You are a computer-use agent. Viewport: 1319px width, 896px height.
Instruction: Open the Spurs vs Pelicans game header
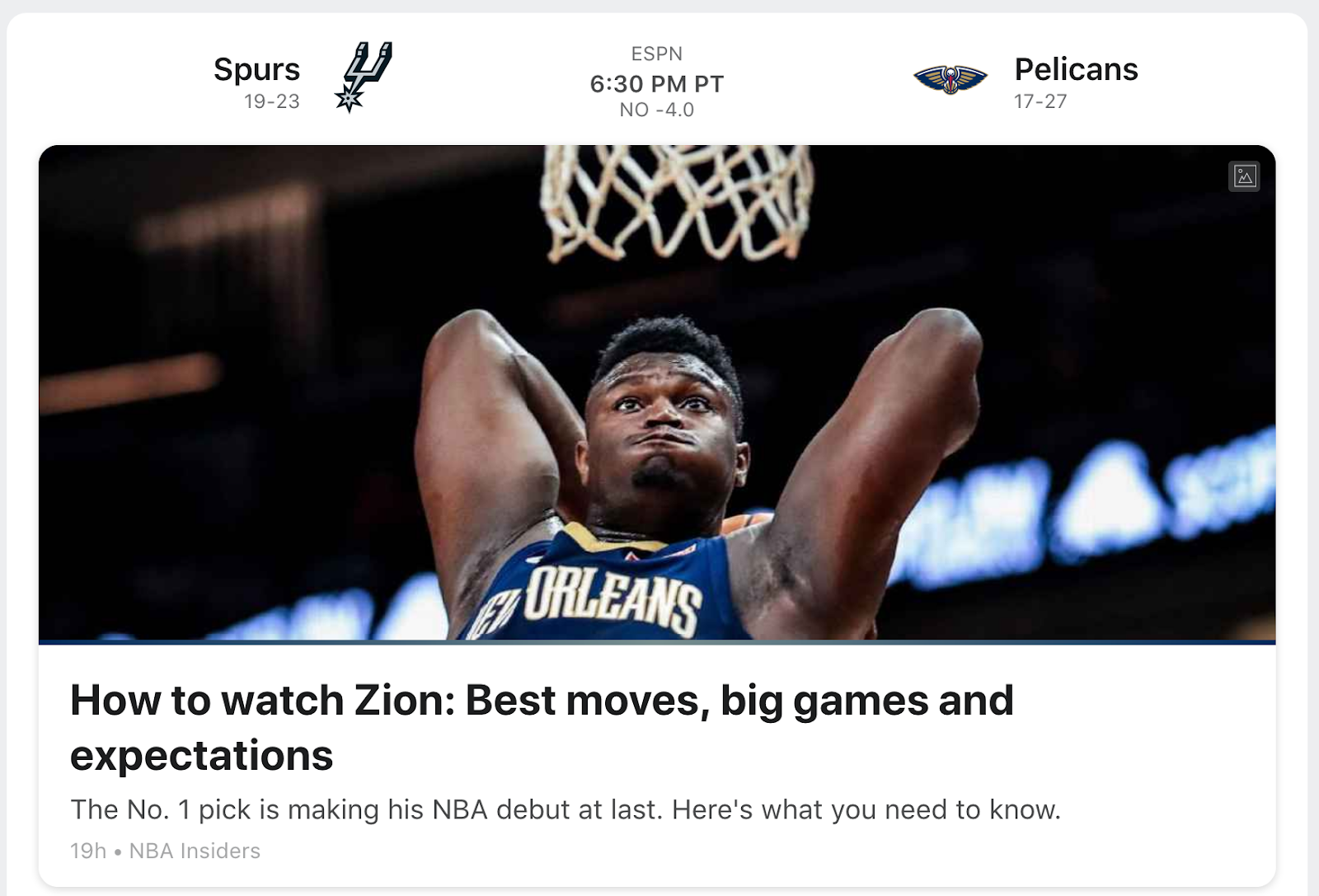coord(657,80)
